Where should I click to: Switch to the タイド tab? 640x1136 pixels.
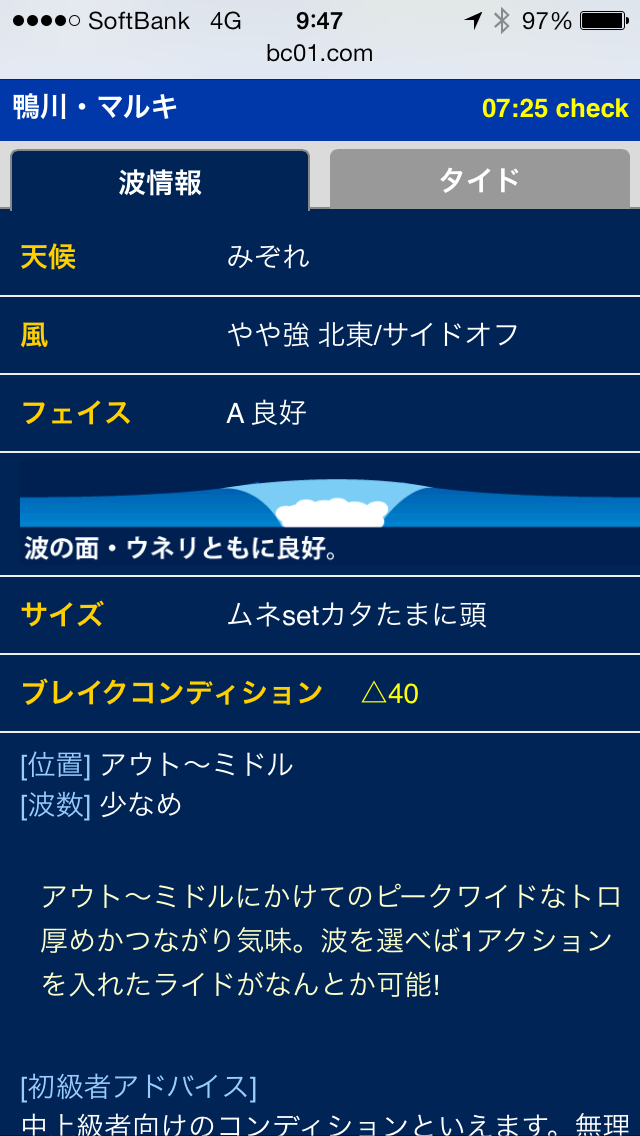tap(479, 180)
